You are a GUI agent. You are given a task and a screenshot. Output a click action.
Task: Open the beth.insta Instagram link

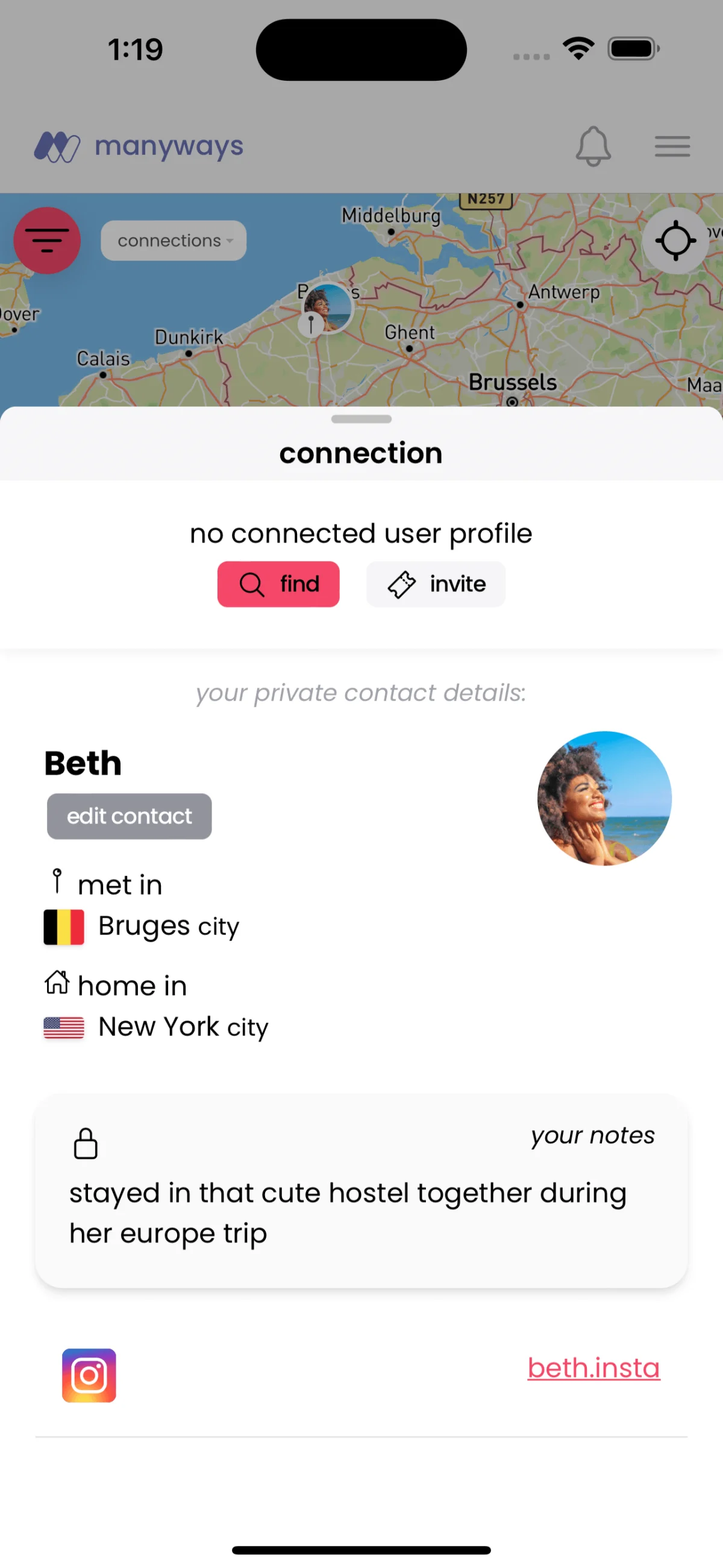point(593,1368)
